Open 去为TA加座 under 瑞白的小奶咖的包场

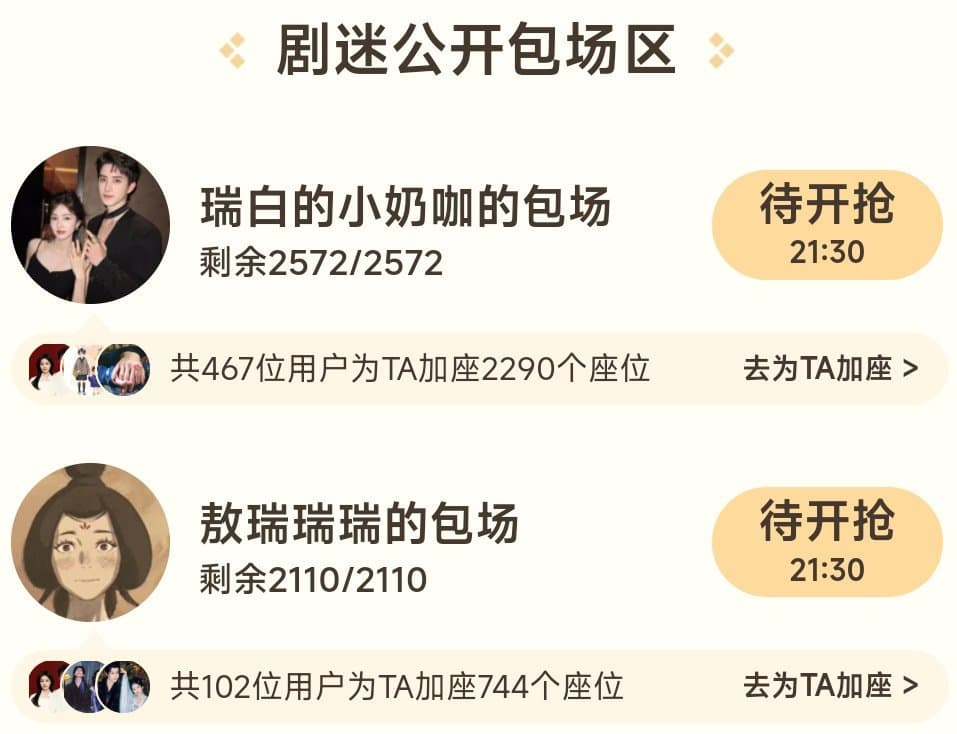(830, 369)
